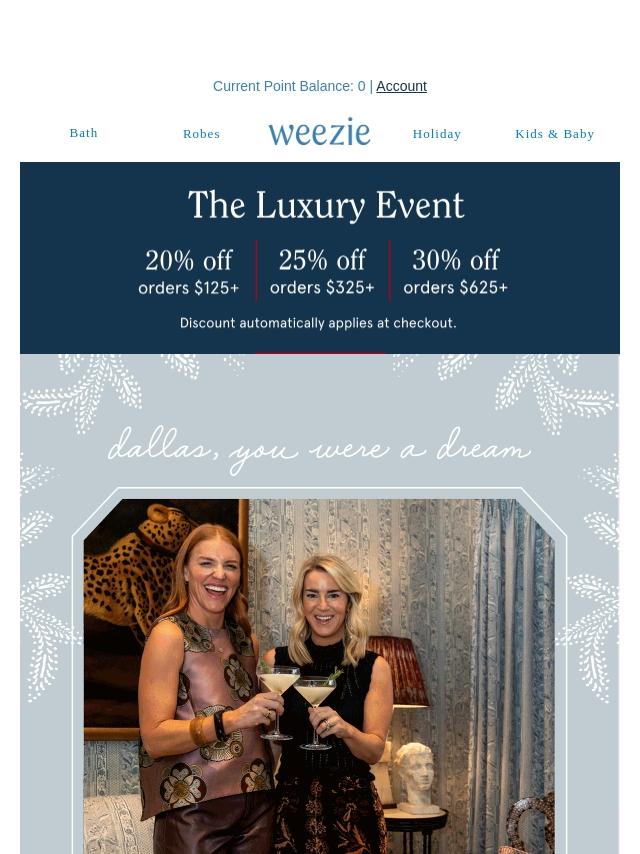Open The Luxury Event sale banner
Viewport: 640px width, 854px height.
point(320,258)
